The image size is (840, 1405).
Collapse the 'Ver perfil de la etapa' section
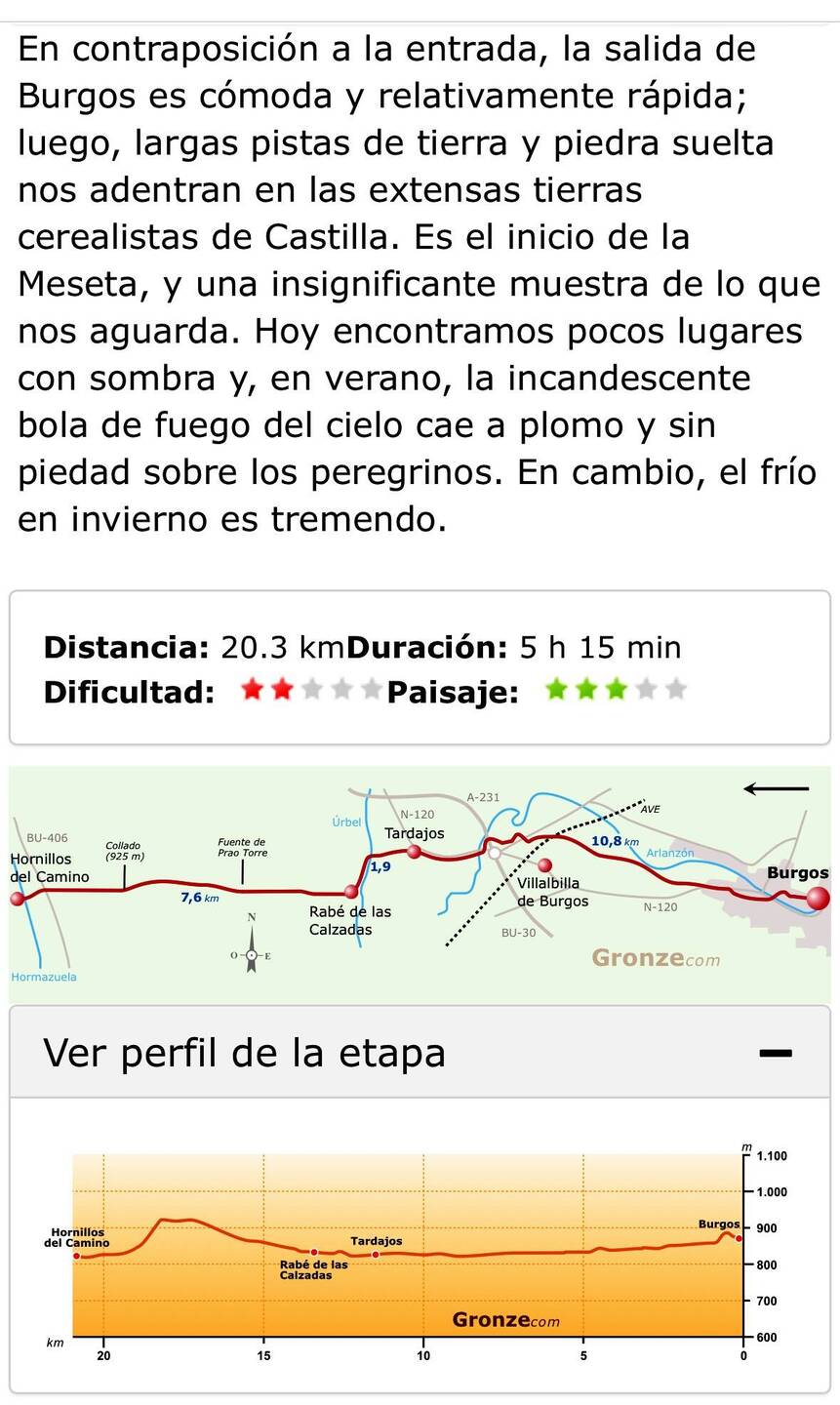tap(776, 1053)
